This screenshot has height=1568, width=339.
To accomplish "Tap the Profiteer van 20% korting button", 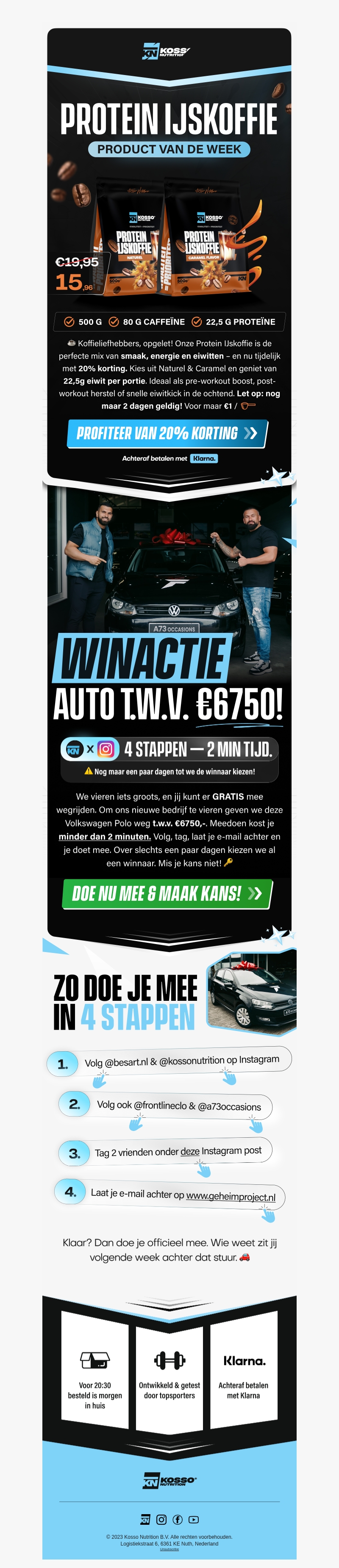I will 167,433.
